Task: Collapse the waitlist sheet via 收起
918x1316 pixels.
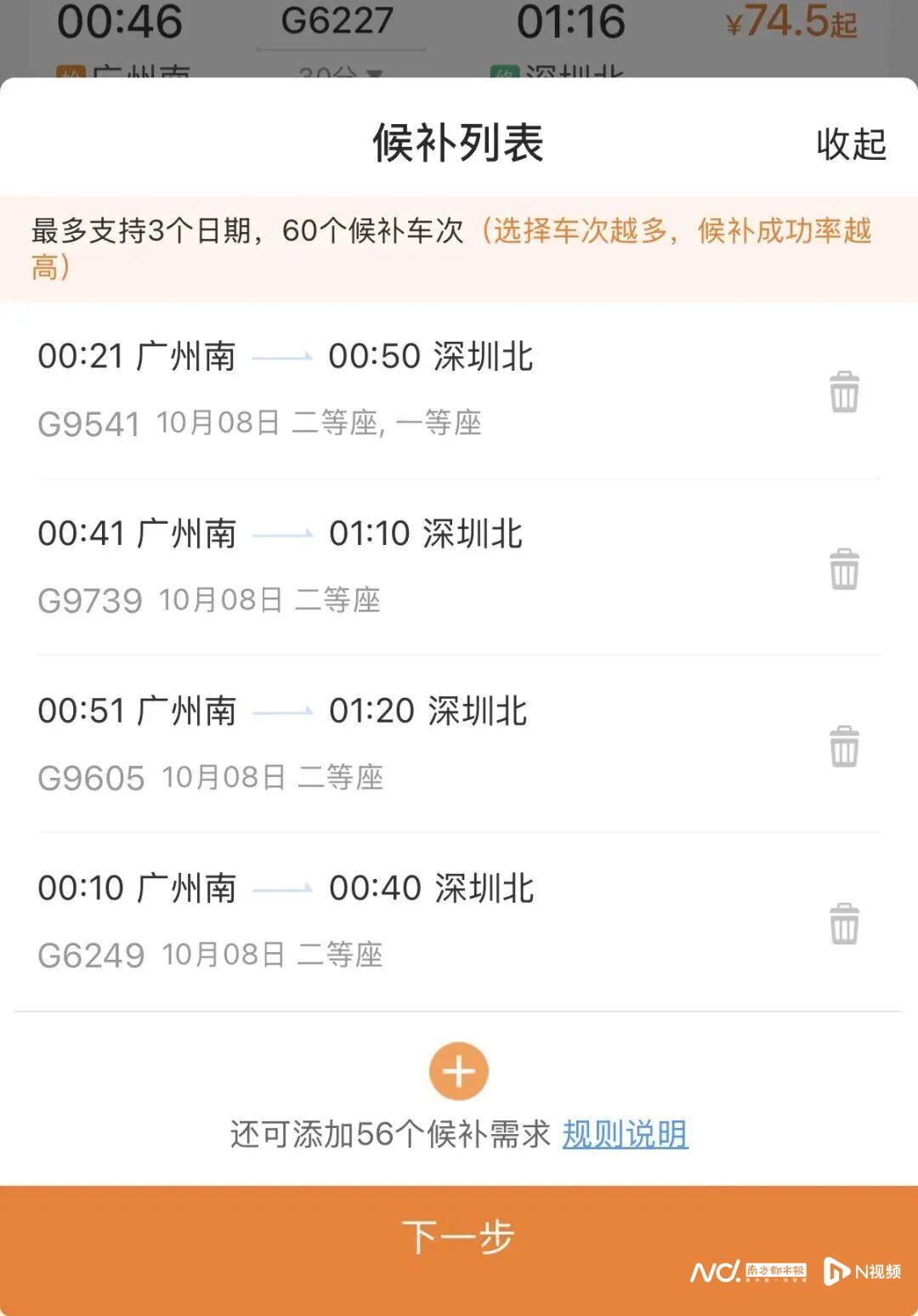Action: pos(851,145)
